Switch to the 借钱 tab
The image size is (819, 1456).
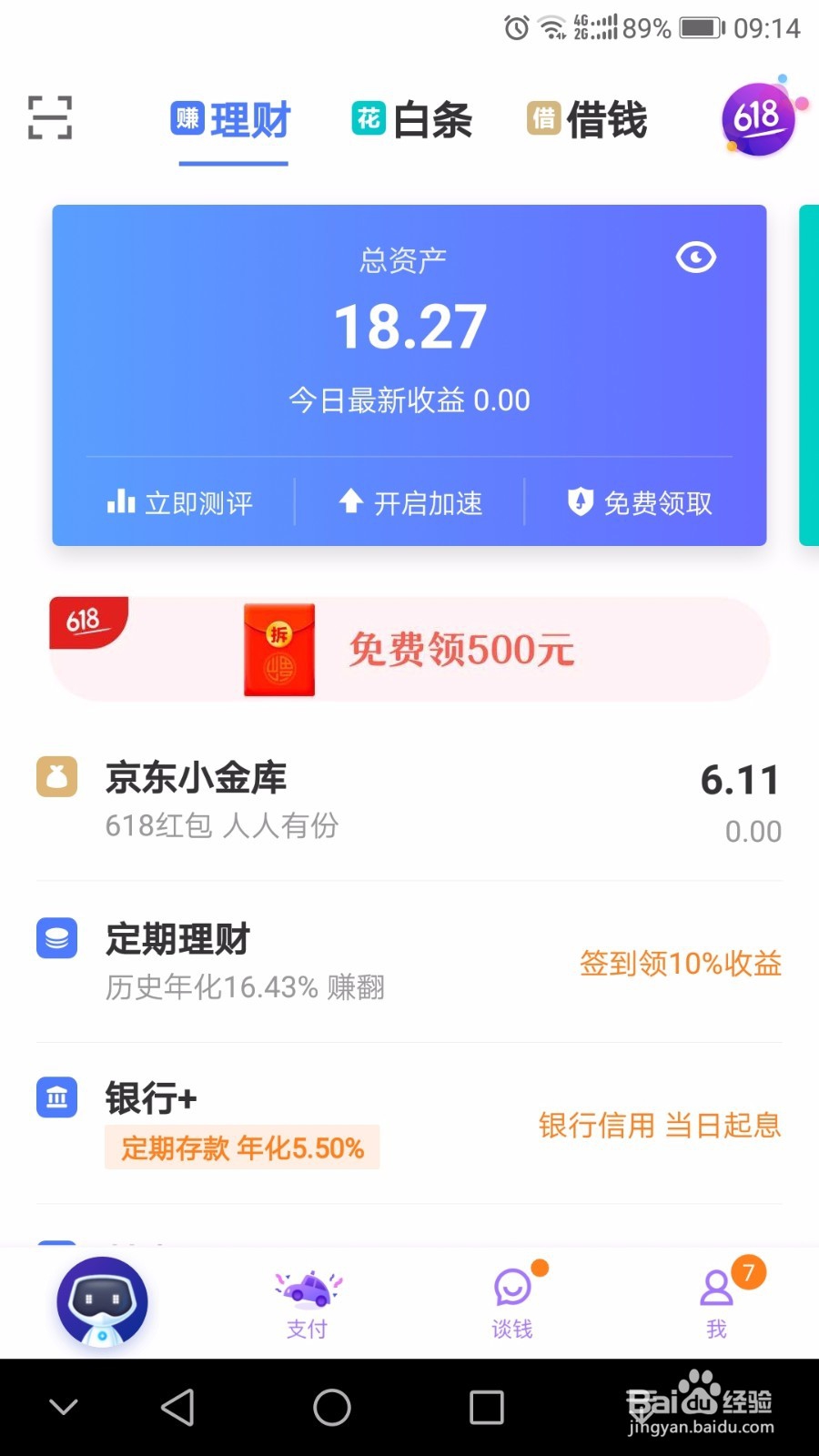(587, 120)
